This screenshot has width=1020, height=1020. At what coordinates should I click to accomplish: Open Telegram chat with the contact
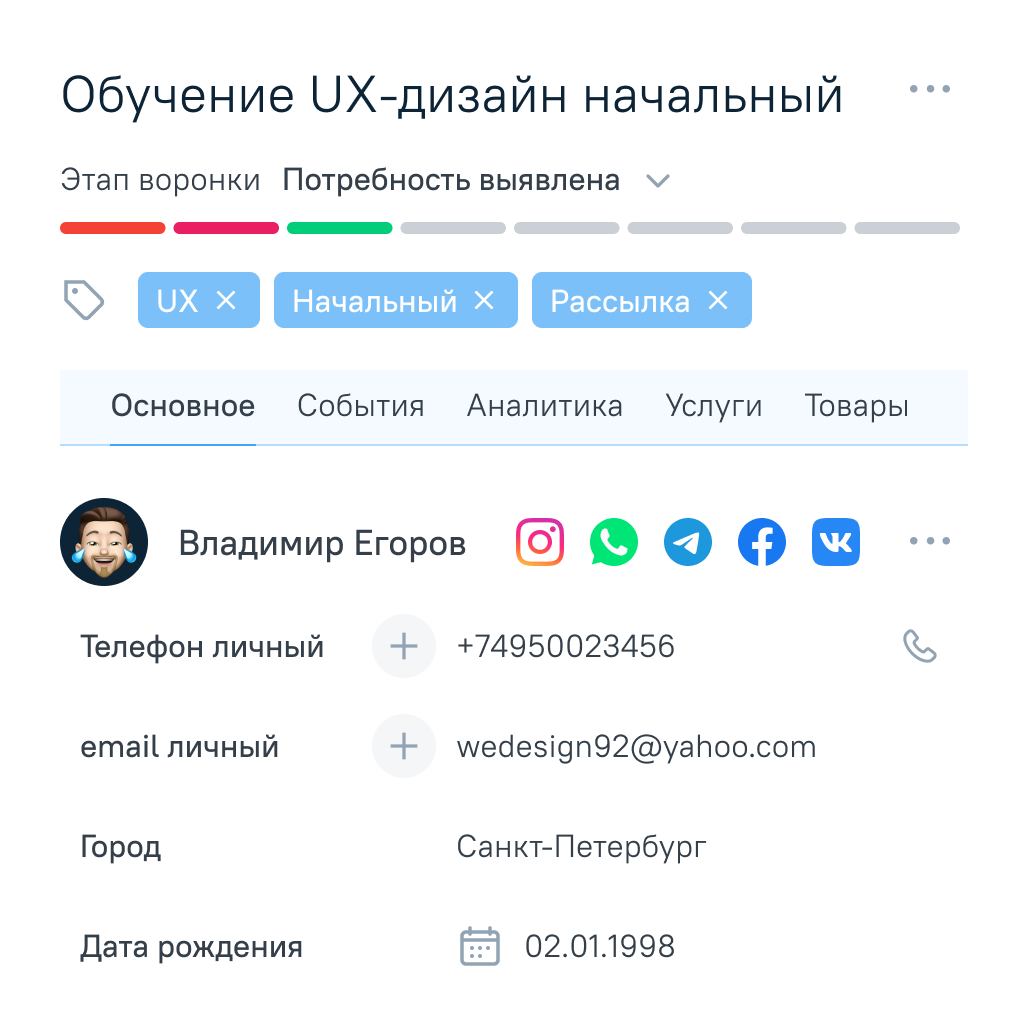tap(688, 542)
